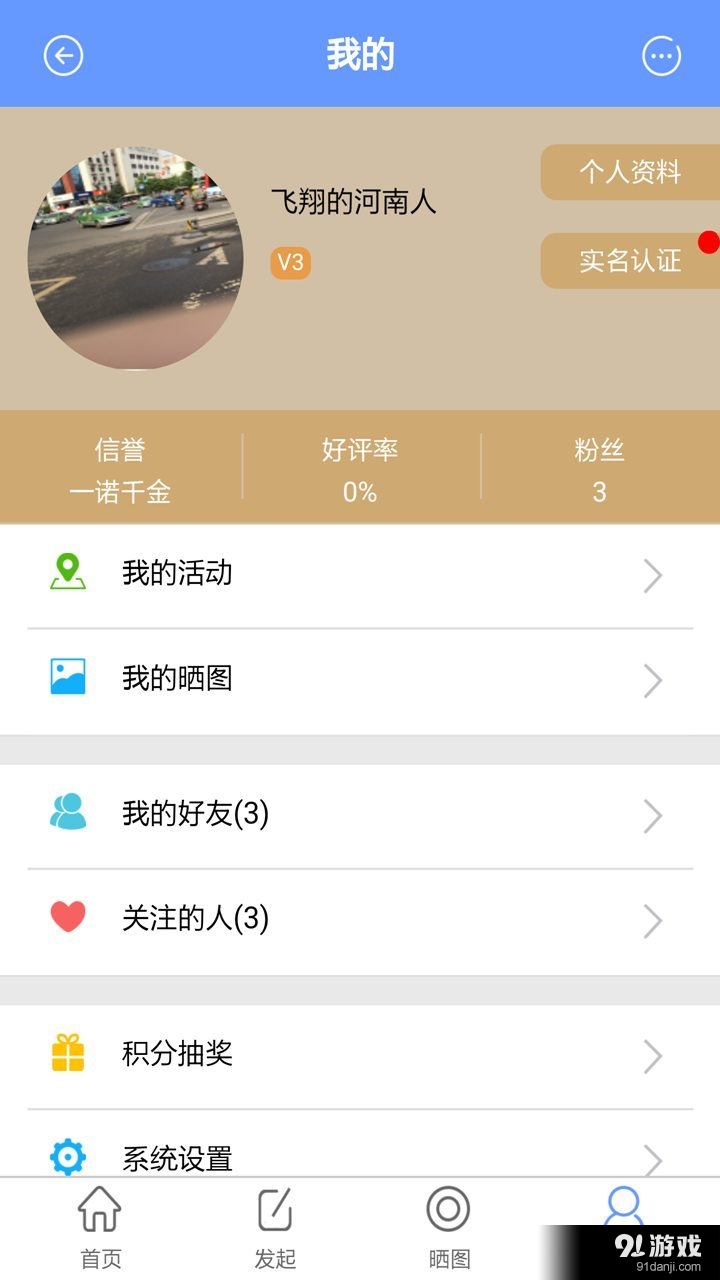Expand 我的好友(3) using the right arrow
720x1280 pixels.
coord(655,816)
